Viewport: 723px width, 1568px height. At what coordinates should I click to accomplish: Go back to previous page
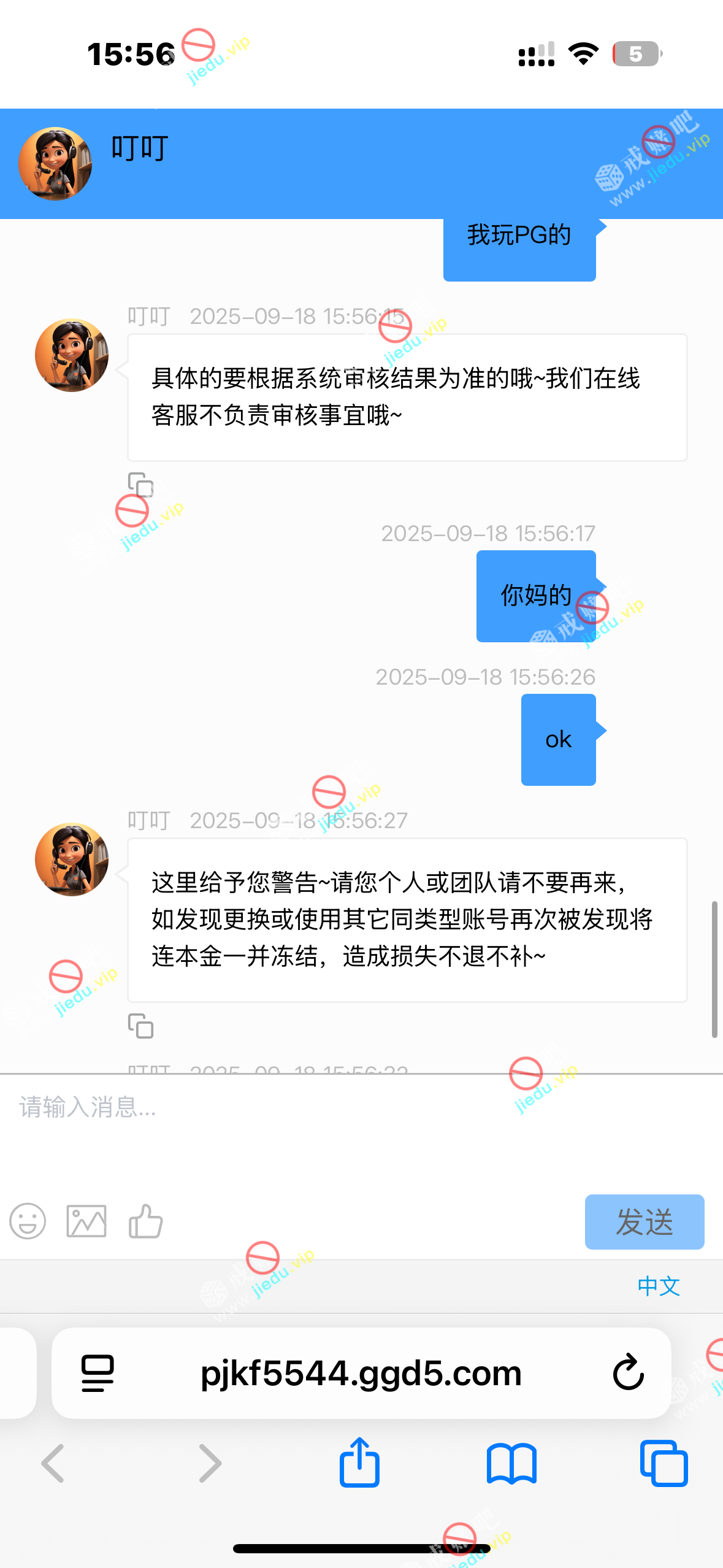[53, 1464]
